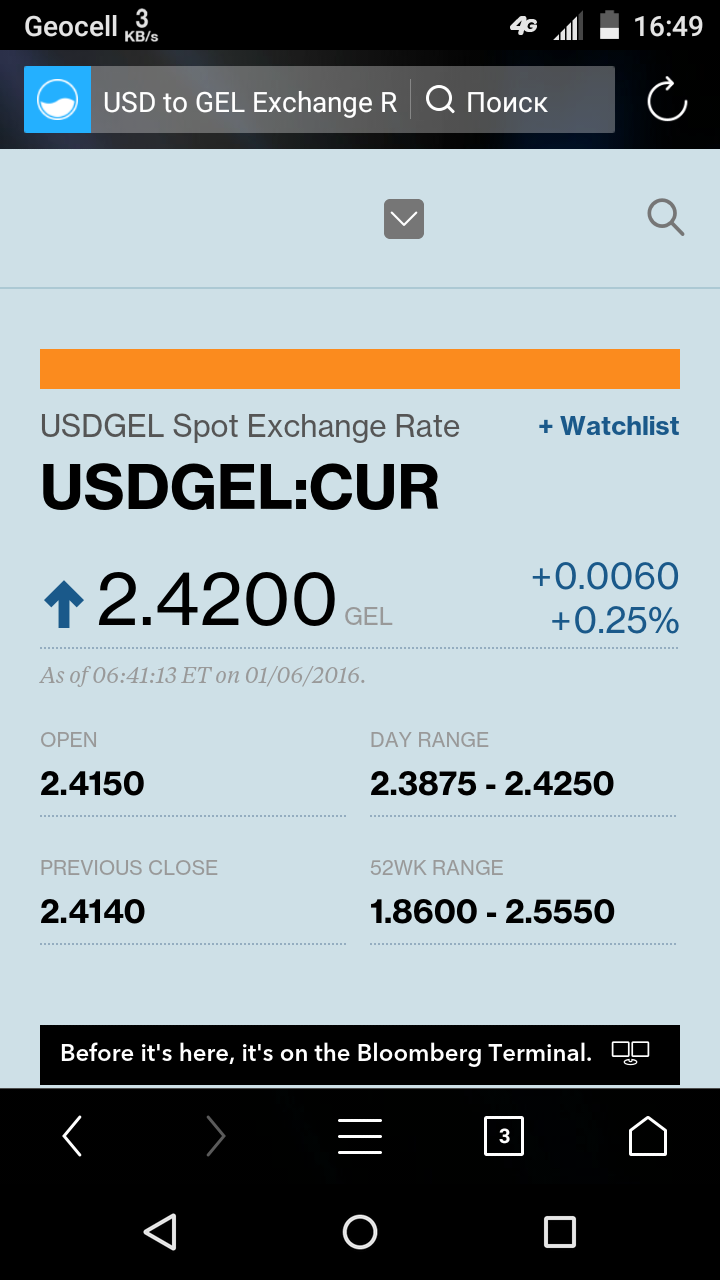Expand the site dropdown menu arrow
Screen dimensions: 720x1280
(x=404, y=219)
